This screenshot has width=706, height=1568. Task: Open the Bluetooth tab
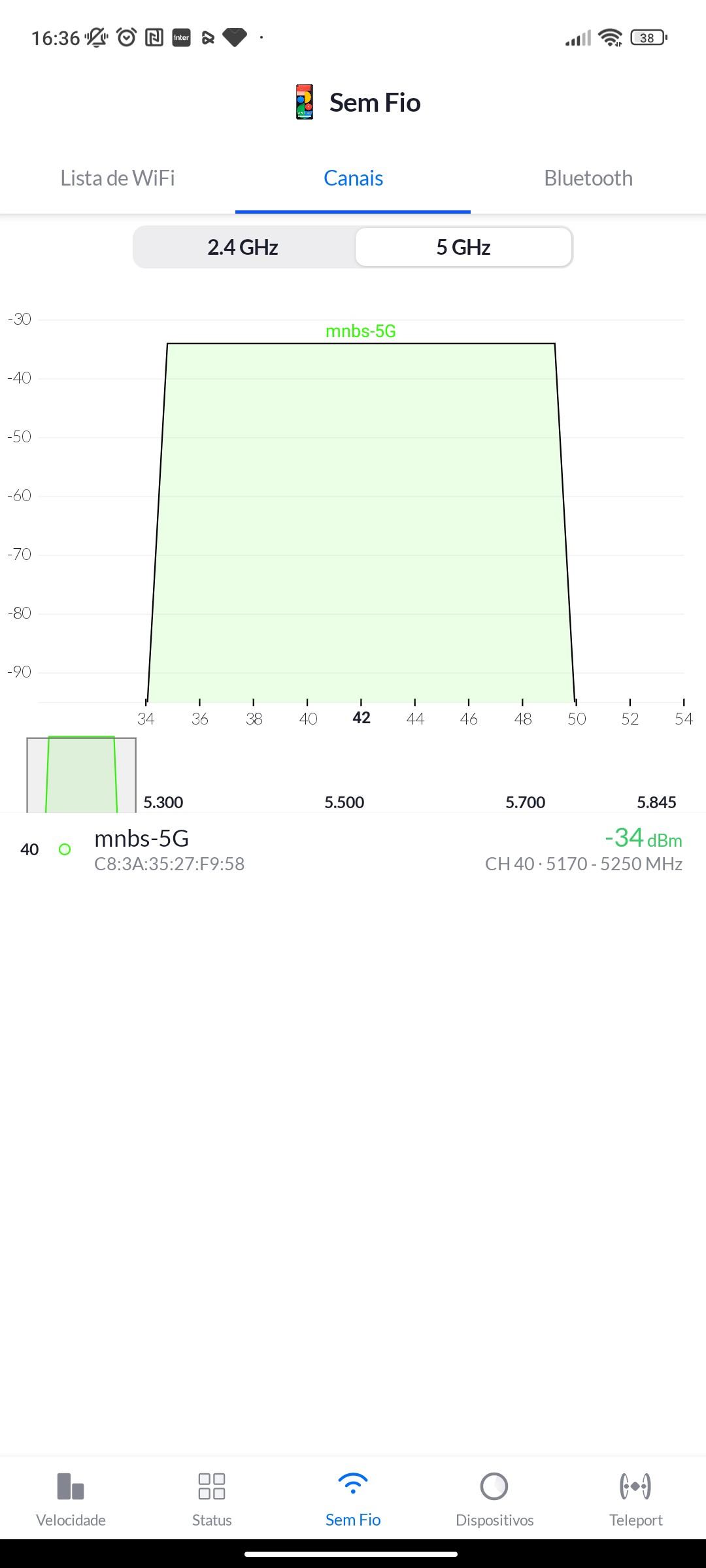[x=588, y=178]
